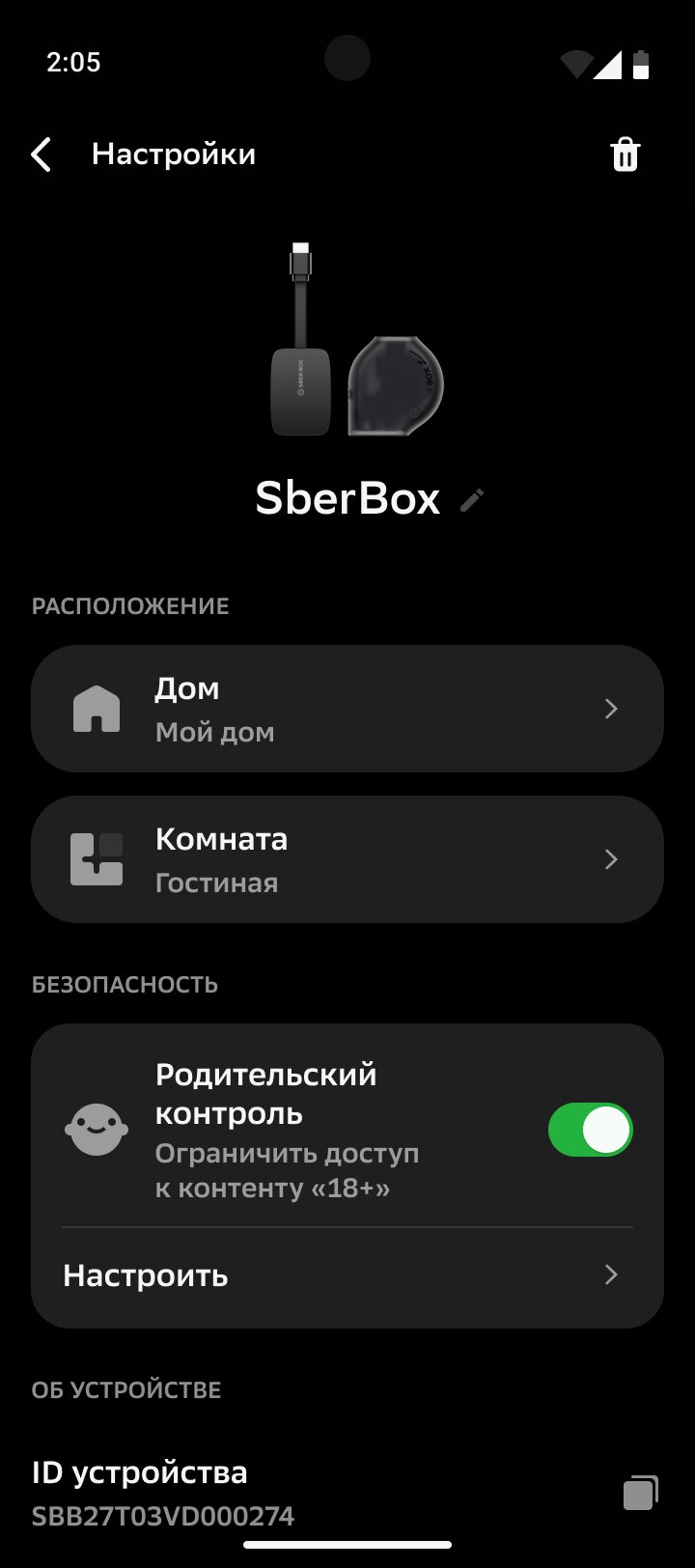Screen dimensions: 695x1568
Task: Open the Дом location row
Action: click(x=347, y=709)
